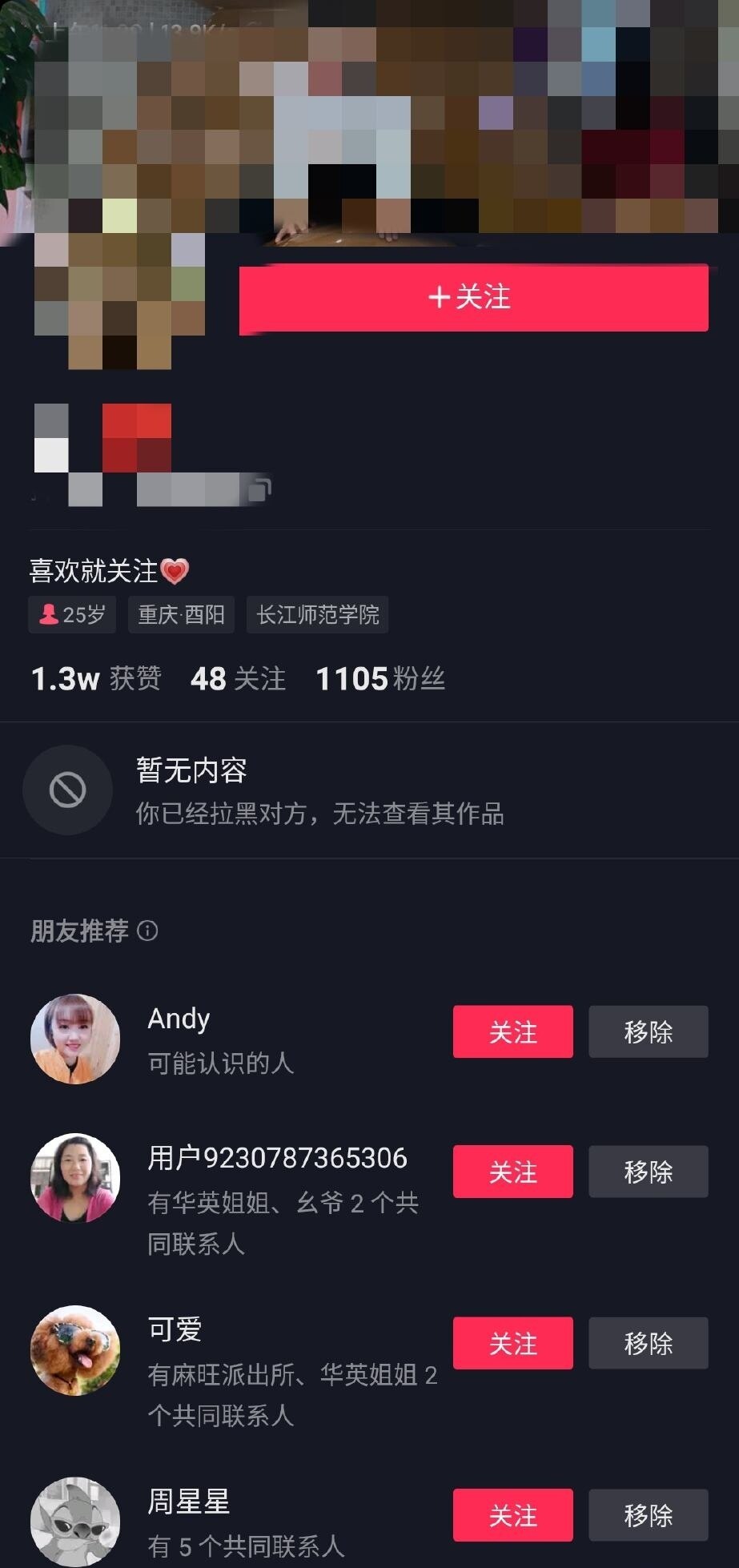Follow Andy from friend recommendations

pos(512,1031)
